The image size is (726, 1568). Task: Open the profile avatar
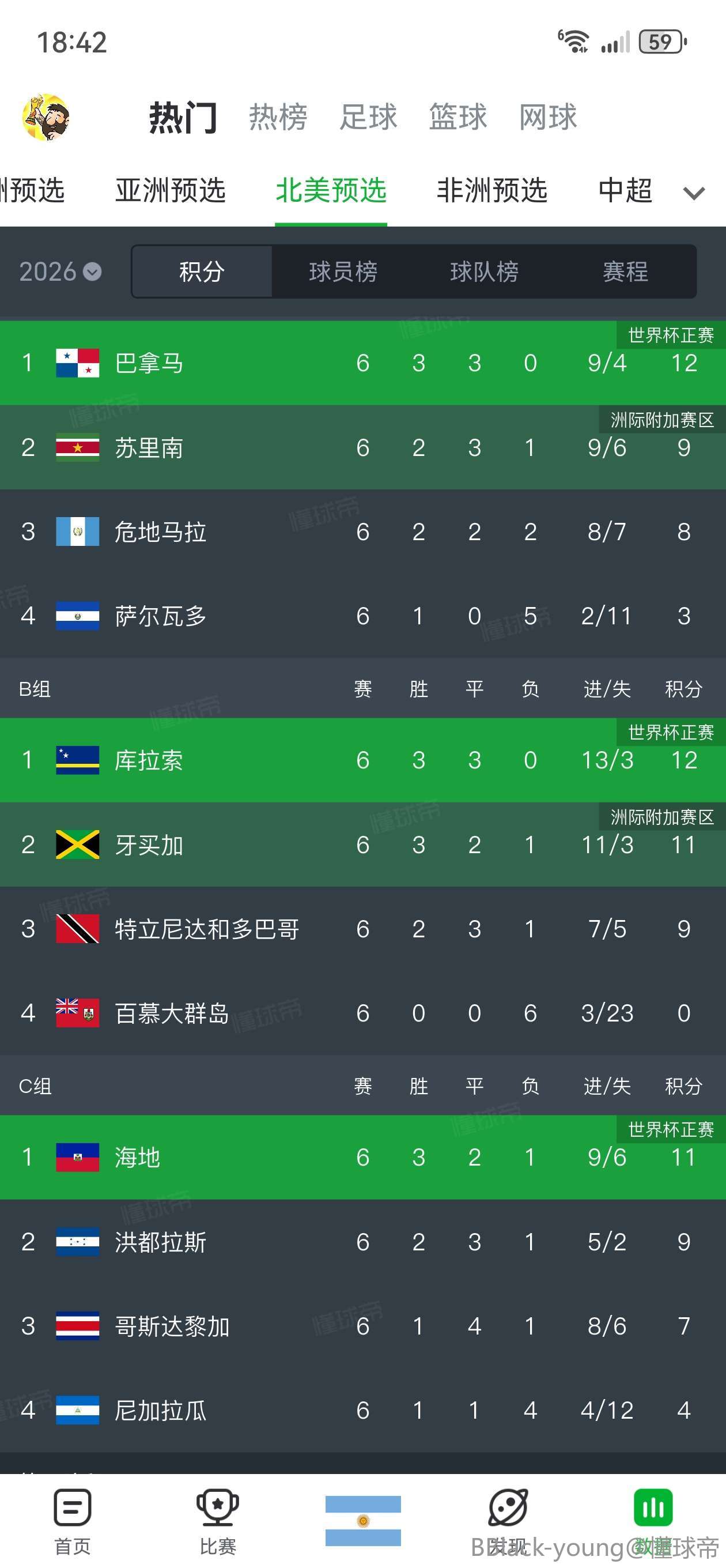[x=46, y=117]
